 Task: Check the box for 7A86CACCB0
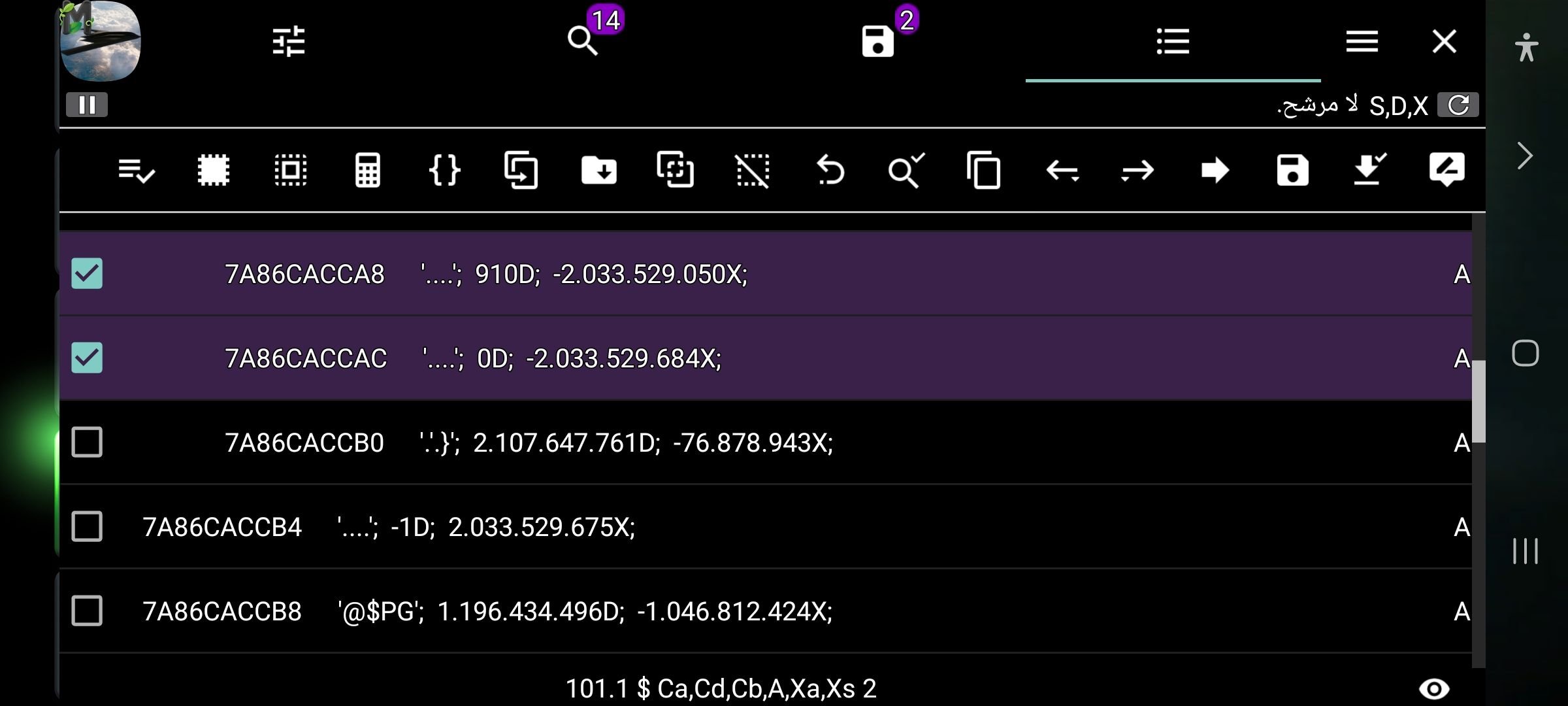(x=87, y=442)
